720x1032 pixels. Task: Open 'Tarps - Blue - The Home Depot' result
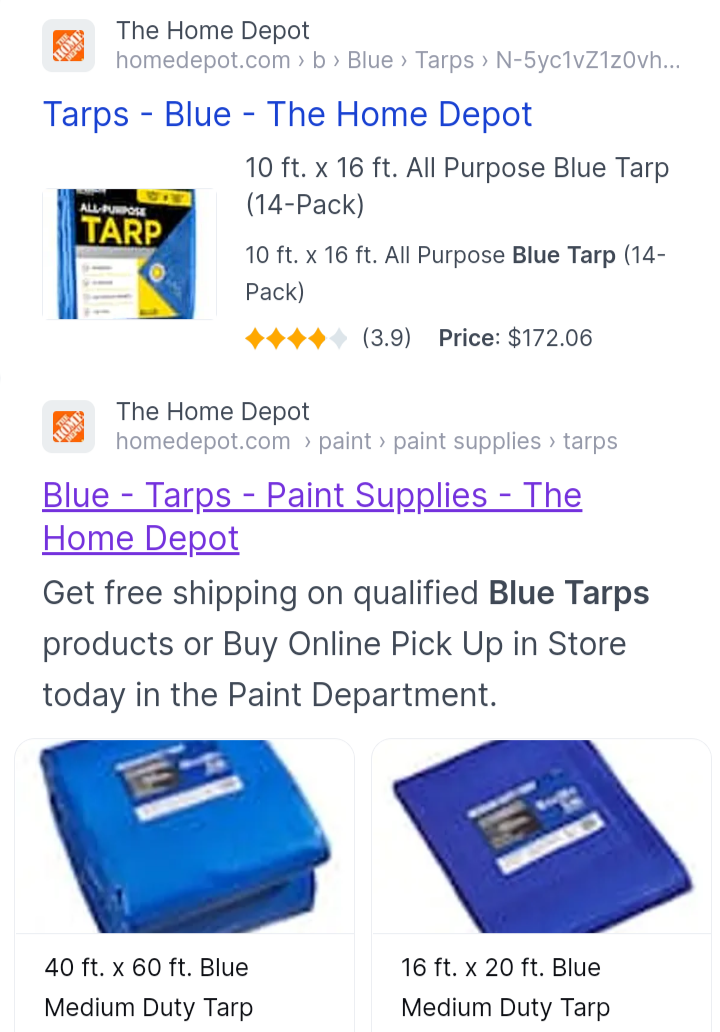click(287, 114)
